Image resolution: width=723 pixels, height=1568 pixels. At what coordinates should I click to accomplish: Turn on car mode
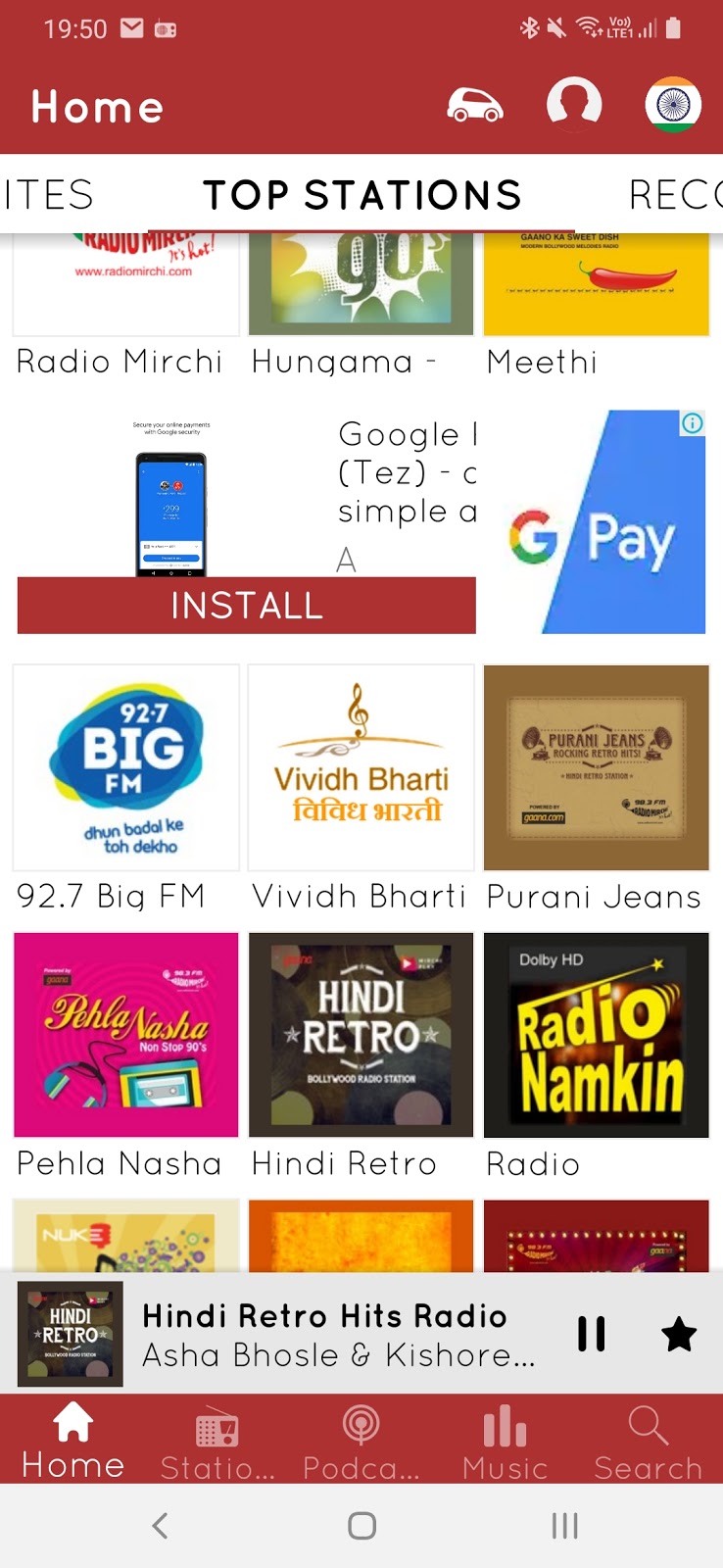475,105
